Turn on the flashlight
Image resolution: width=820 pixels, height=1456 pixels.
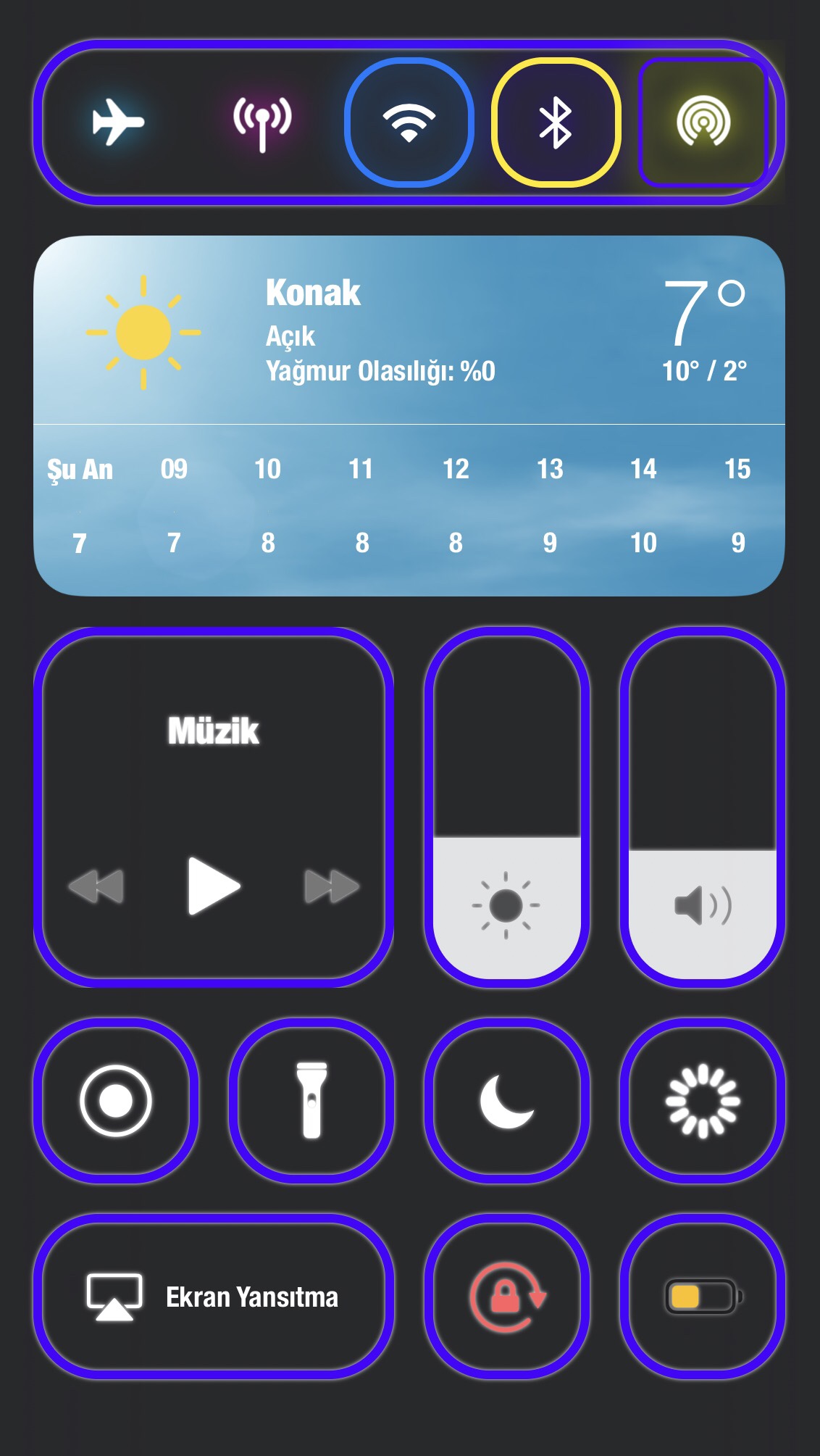[311, 1100]
